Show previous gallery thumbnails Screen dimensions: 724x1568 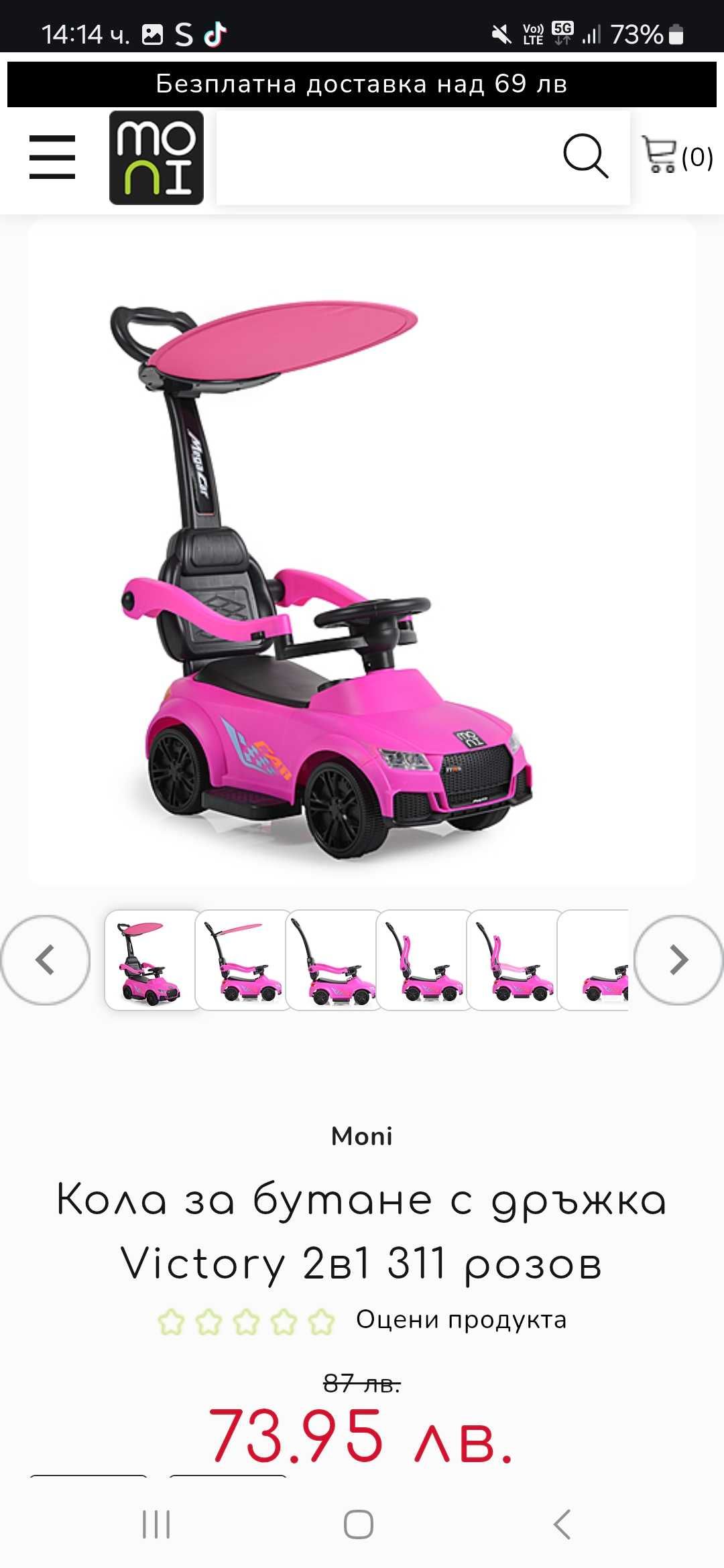tap(45, 960)
